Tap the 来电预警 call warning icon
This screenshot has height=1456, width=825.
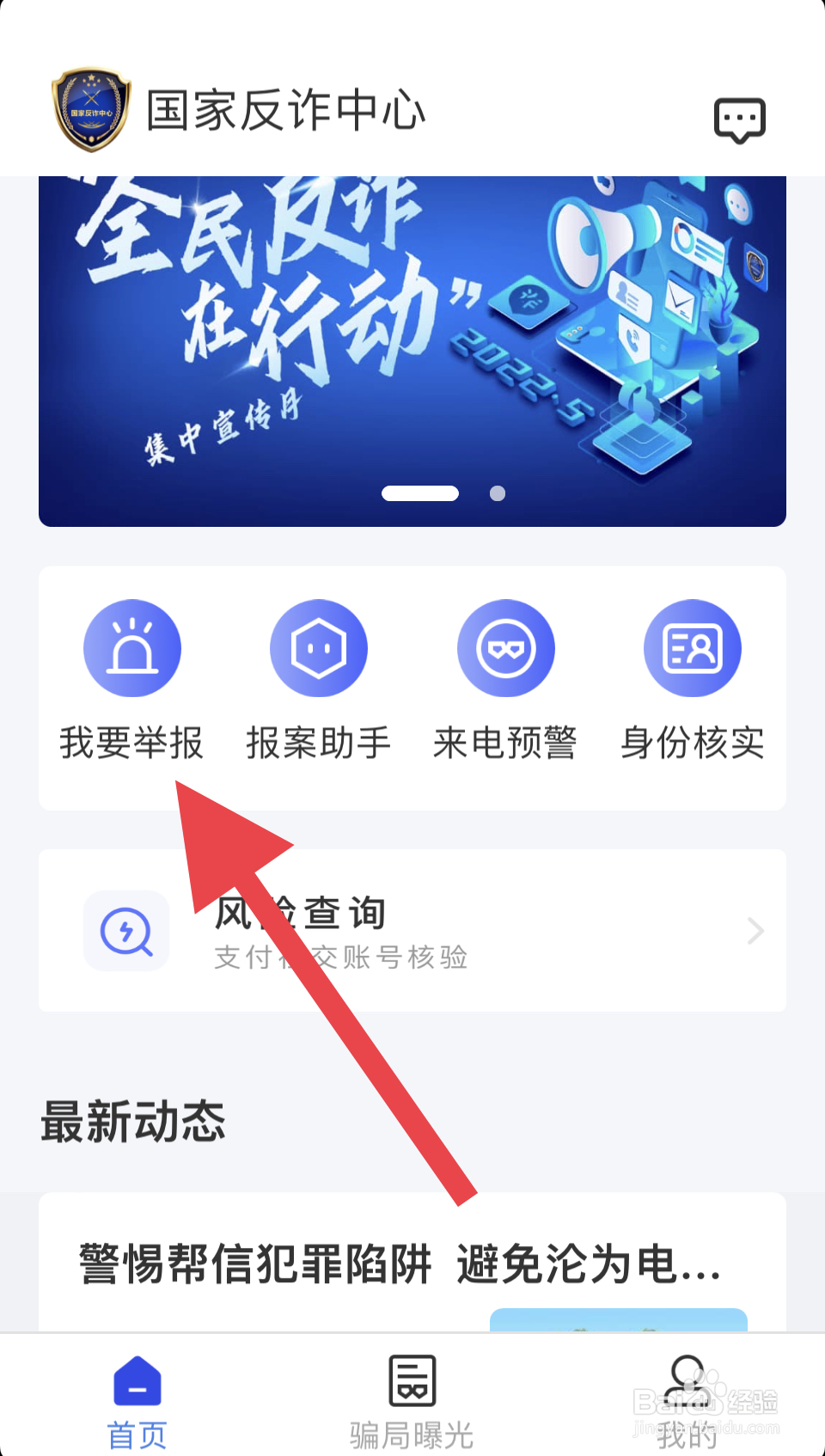506,648
